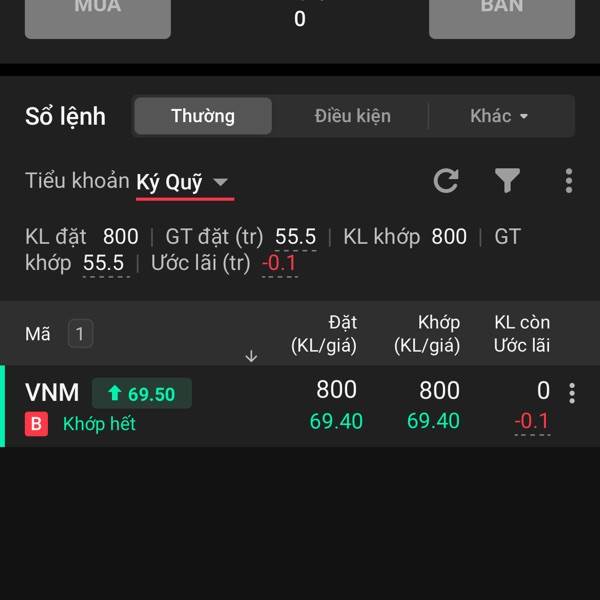Switch to the Thường tab

pos(203,116)
